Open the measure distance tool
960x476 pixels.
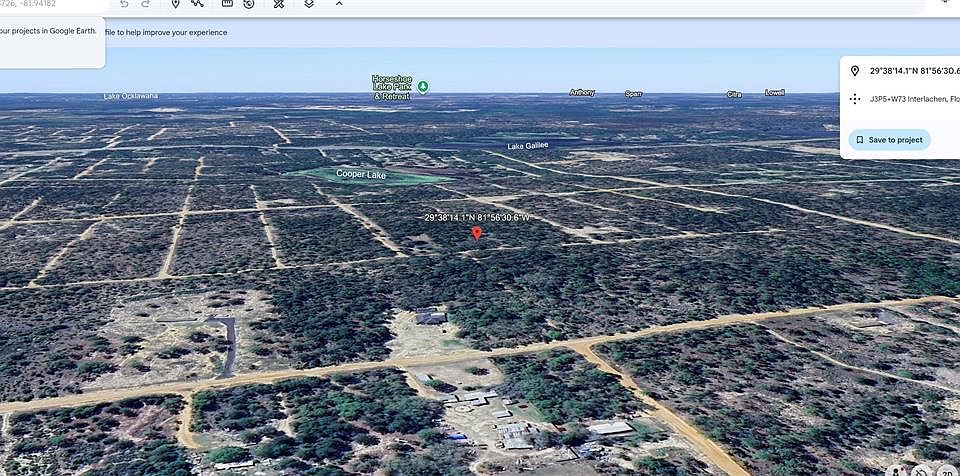(x=227, y=4)
